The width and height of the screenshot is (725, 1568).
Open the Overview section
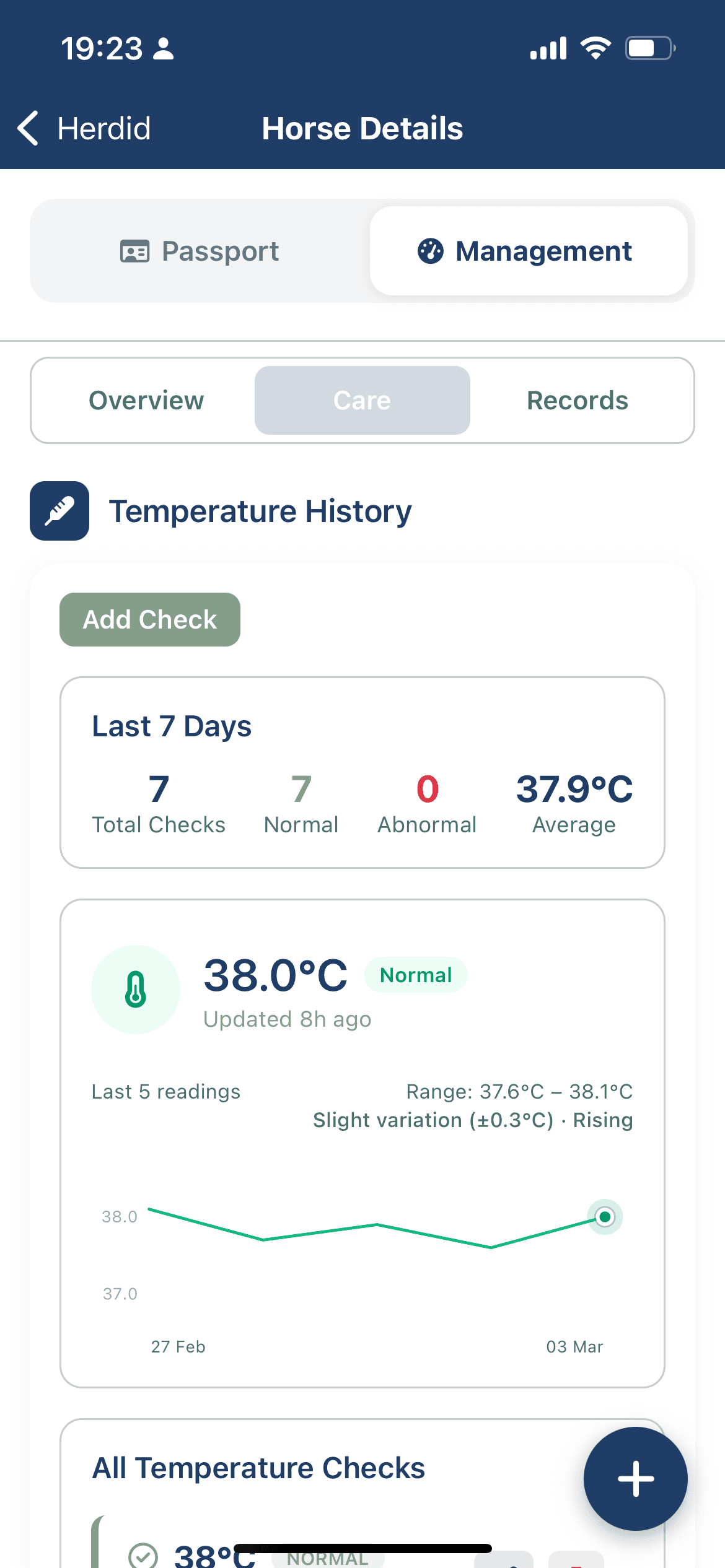146,401
